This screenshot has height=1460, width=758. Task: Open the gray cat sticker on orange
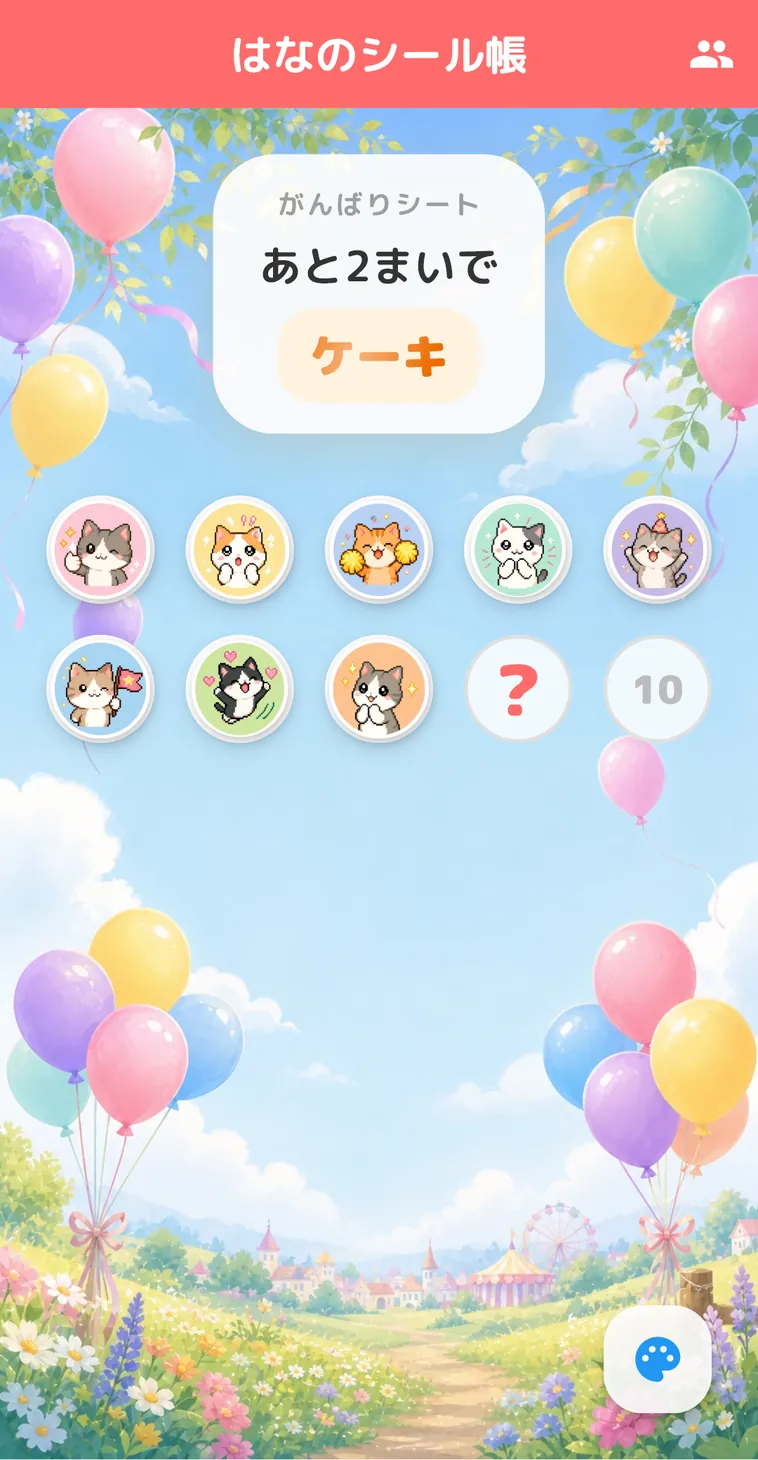coord(379,689)
